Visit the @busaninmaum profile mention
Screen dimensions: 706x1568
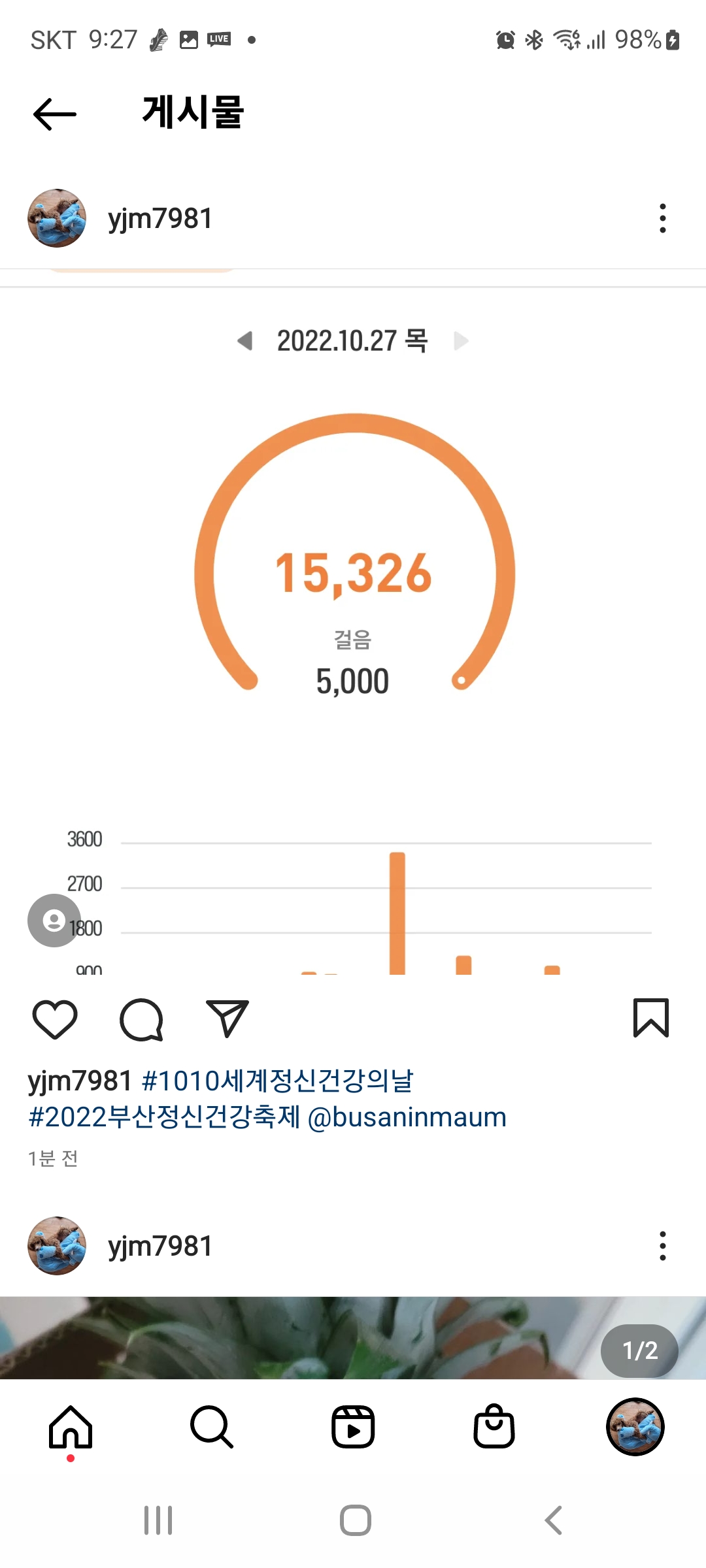pyautogui.click(x=407, y=1117)
